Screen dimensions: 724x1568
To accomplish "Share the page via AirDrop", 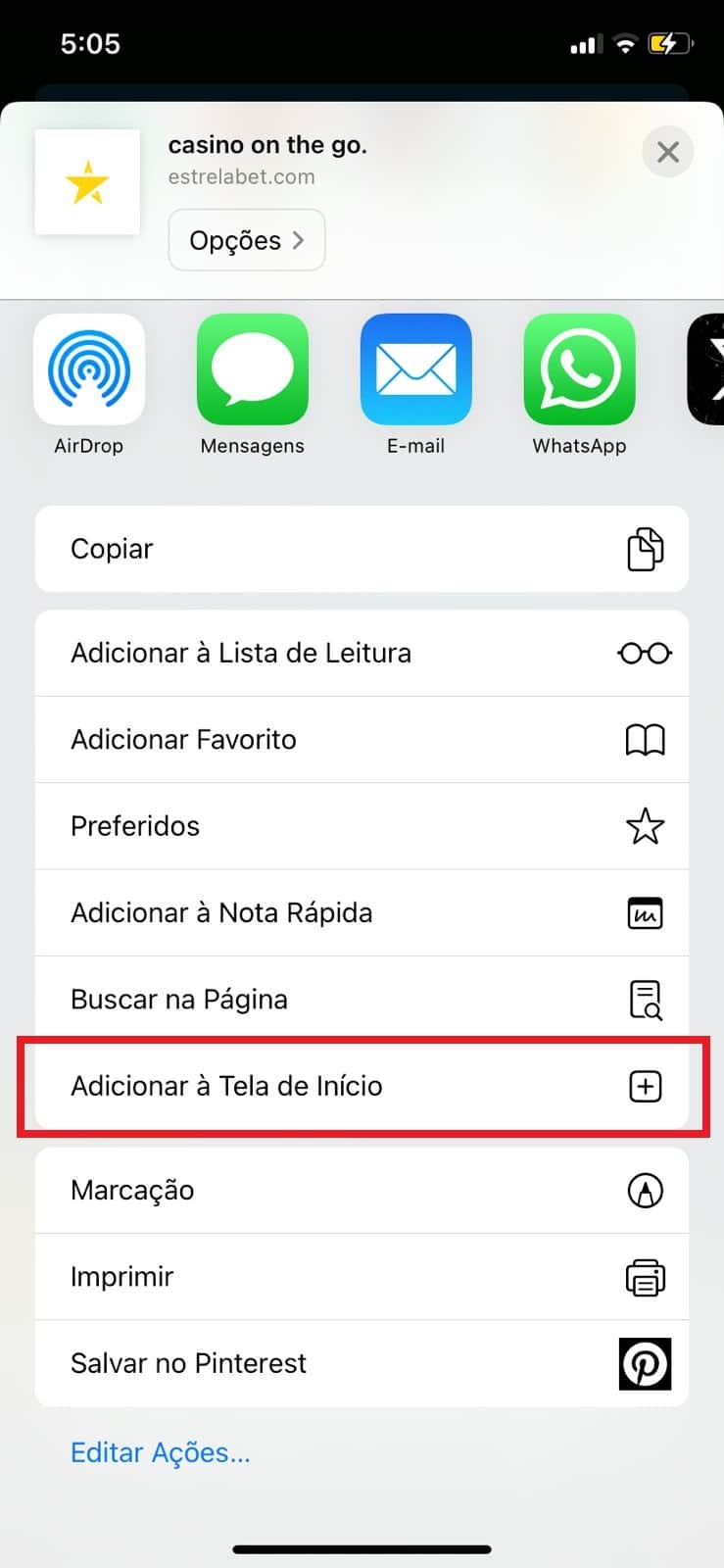I will pos(89,370).
